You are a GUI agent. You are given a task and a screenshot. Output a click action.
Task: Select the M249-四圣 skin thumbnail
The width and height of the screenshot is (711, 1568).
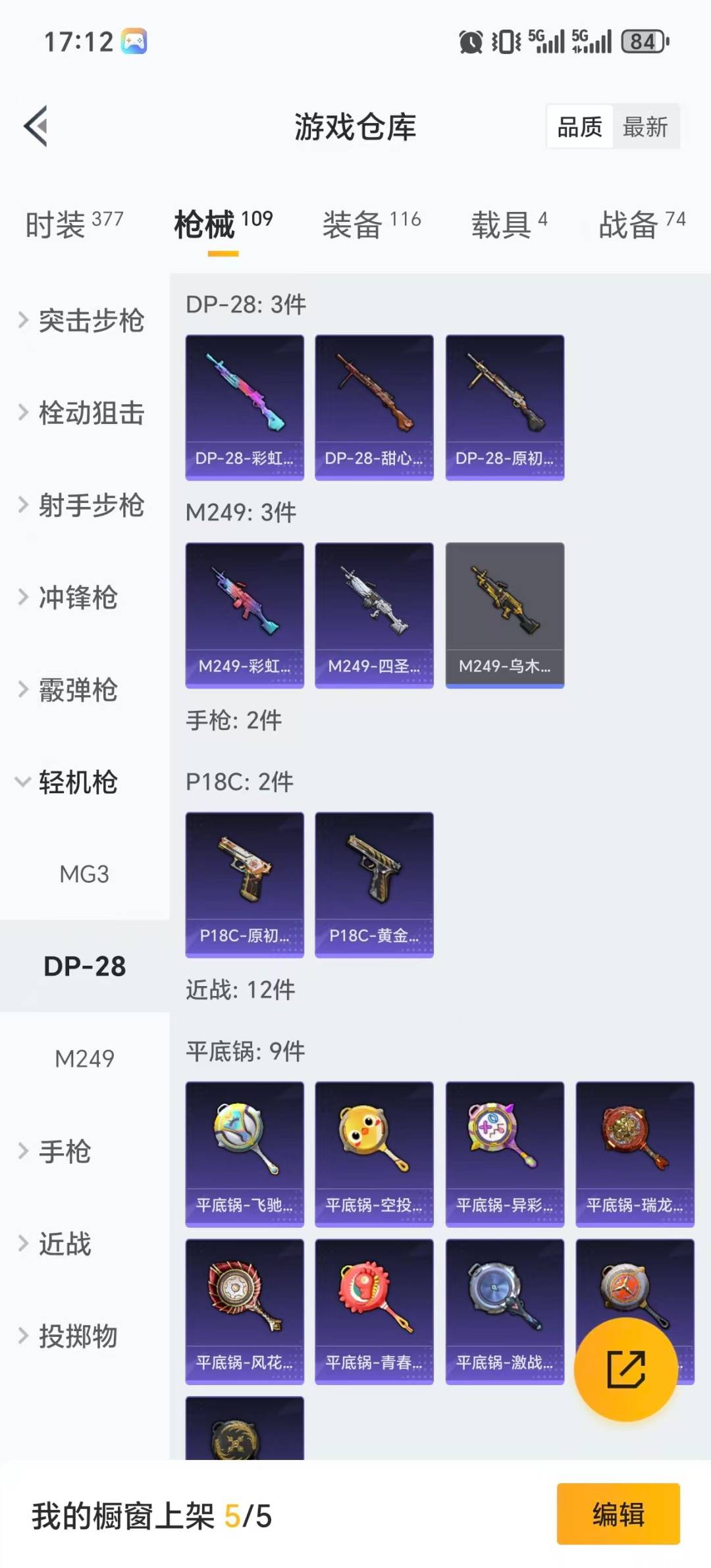click(373, 614)
